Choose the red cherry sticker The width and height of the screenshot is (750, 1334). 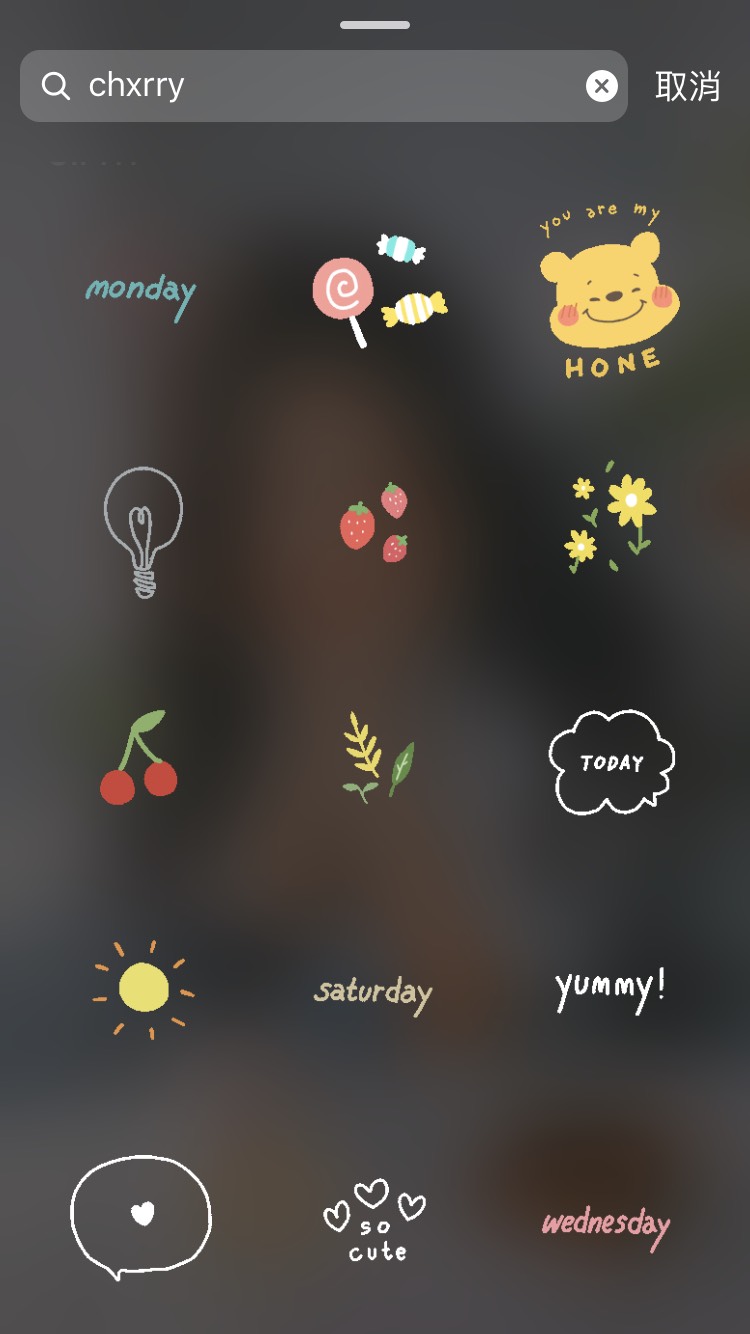[139, 758]
